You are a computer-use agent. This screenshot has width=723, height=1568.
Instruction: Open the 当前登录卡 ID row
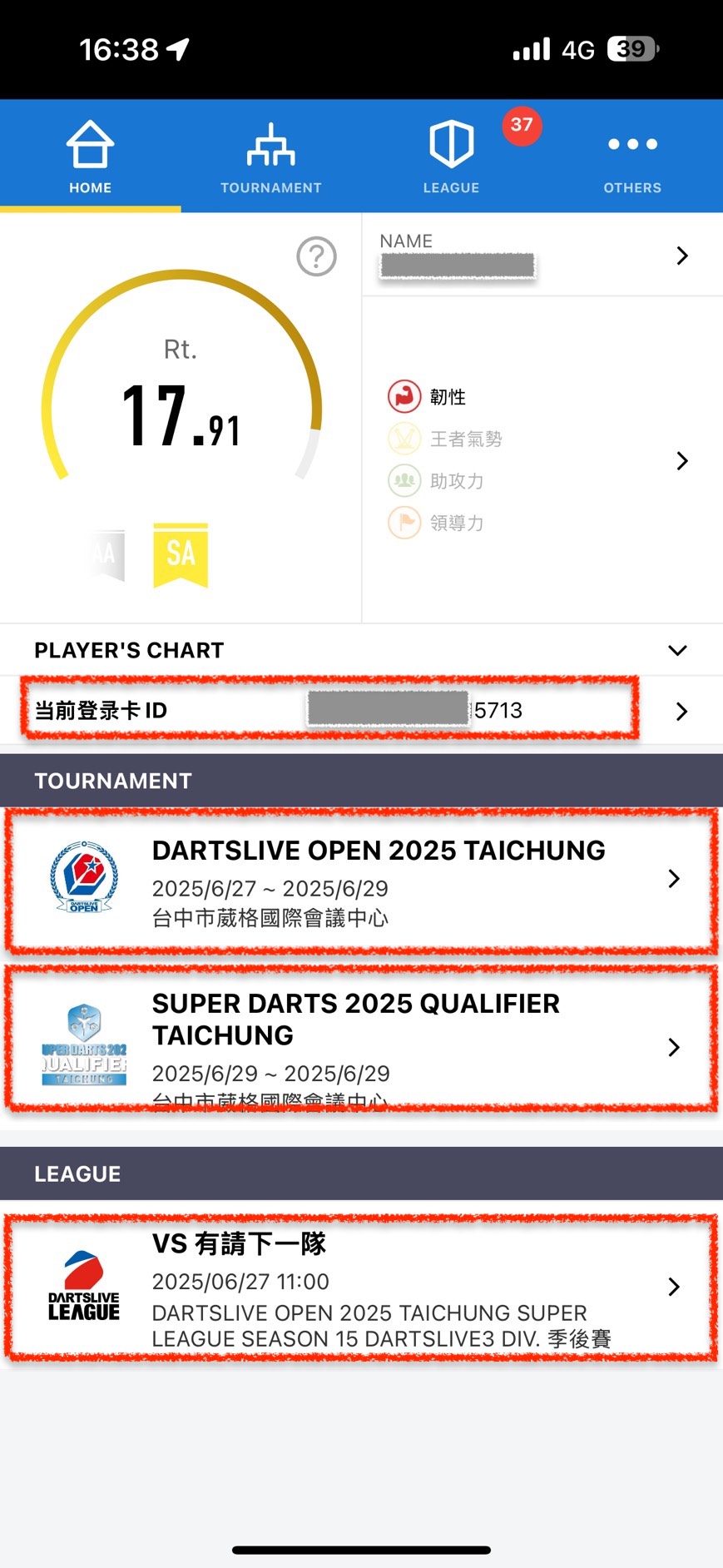[361, 710]
